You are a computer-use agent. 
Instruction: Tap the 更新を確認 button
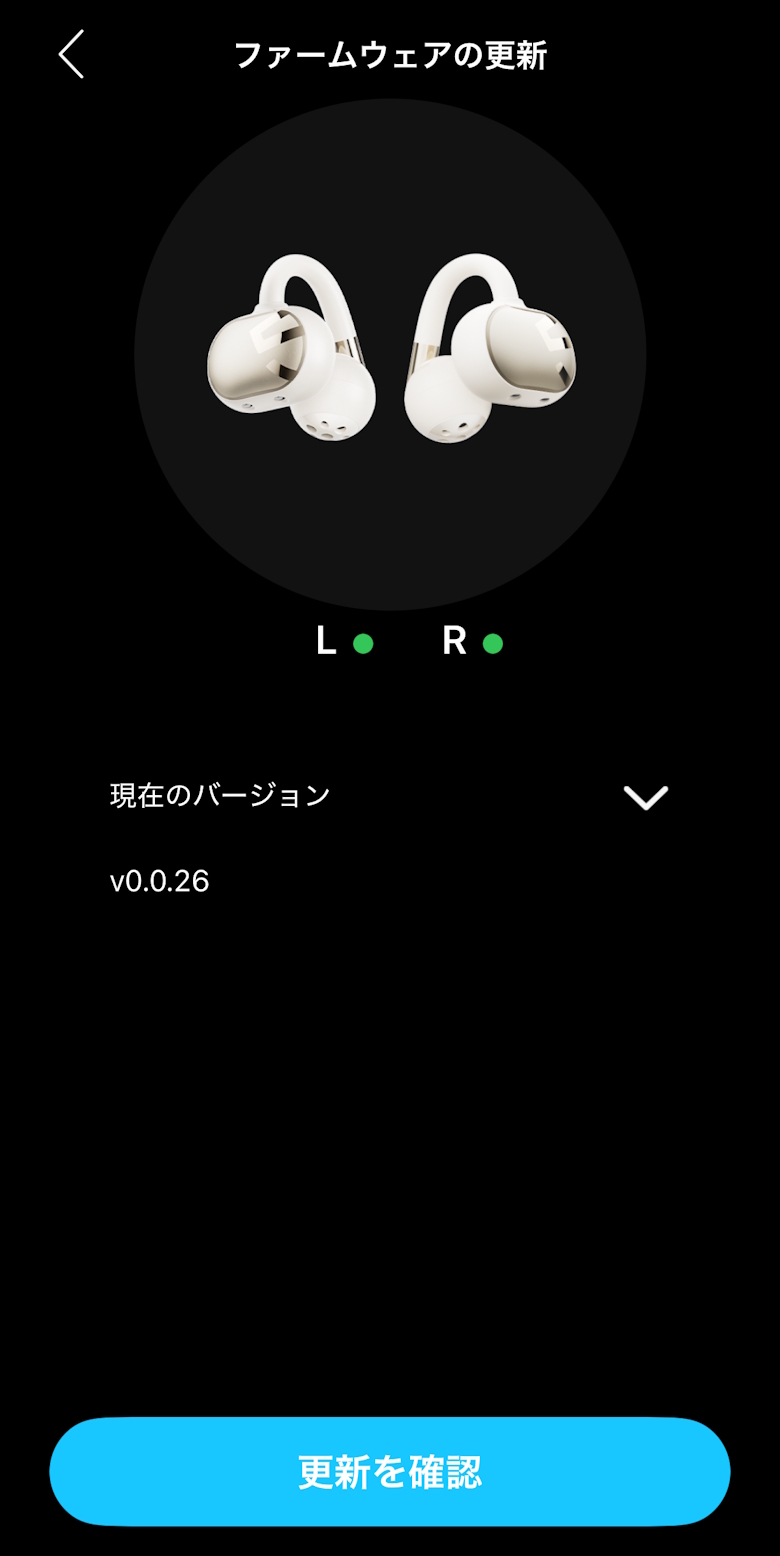pos(390,1471)
